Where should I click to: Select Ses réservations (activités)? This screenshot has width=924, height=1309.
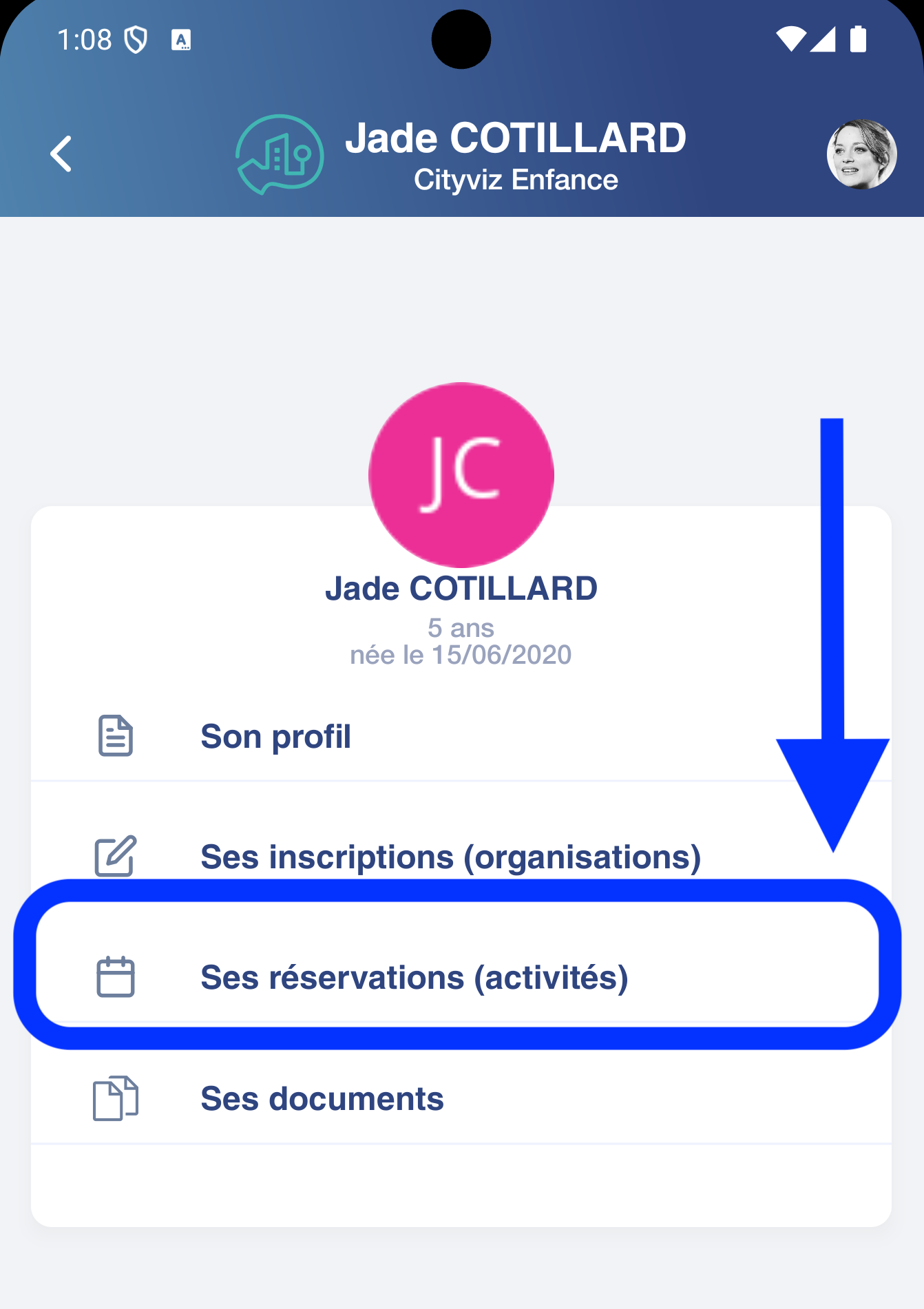(414, 977)
